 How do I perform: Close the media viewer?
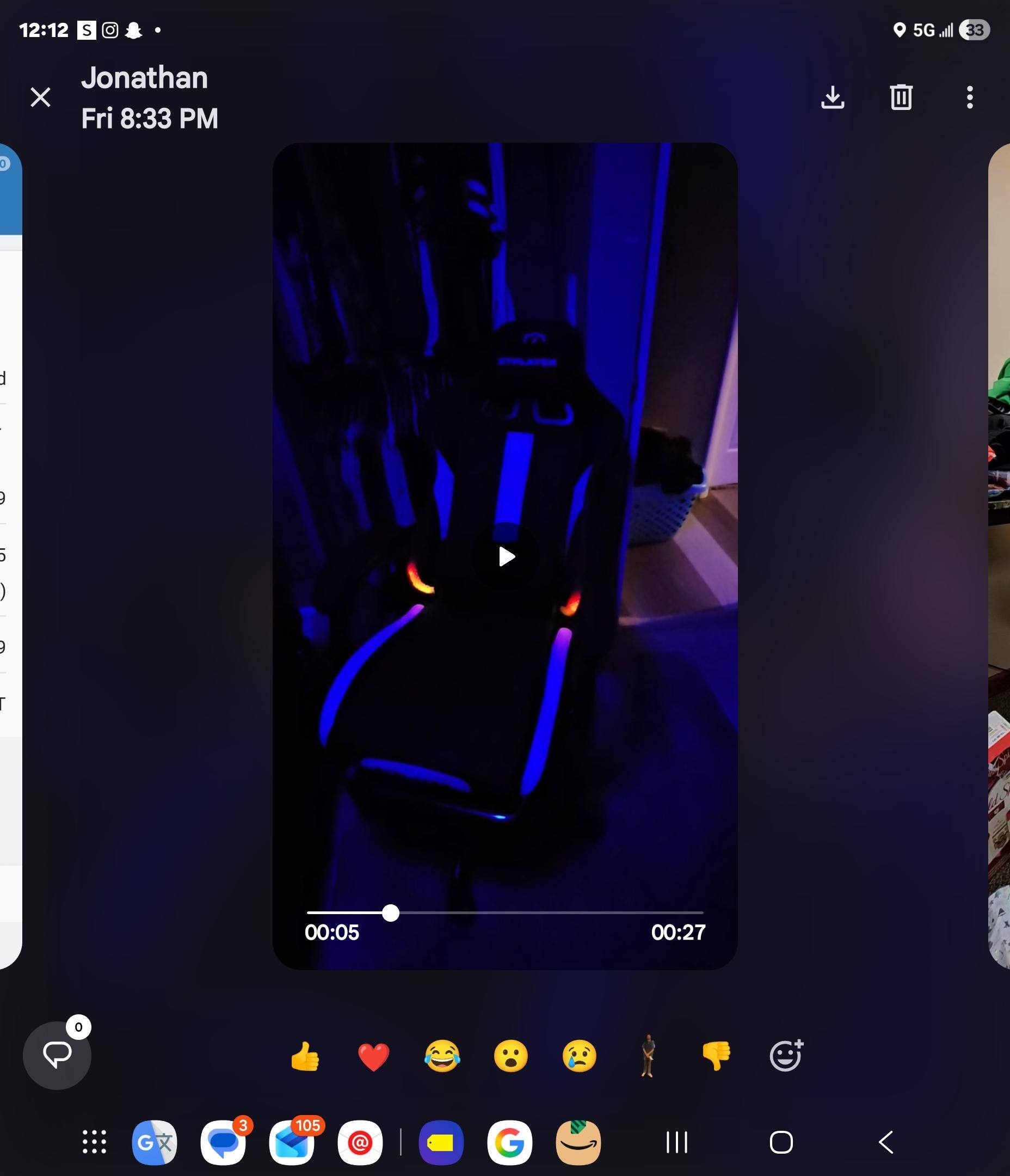[x=40, y=97]
